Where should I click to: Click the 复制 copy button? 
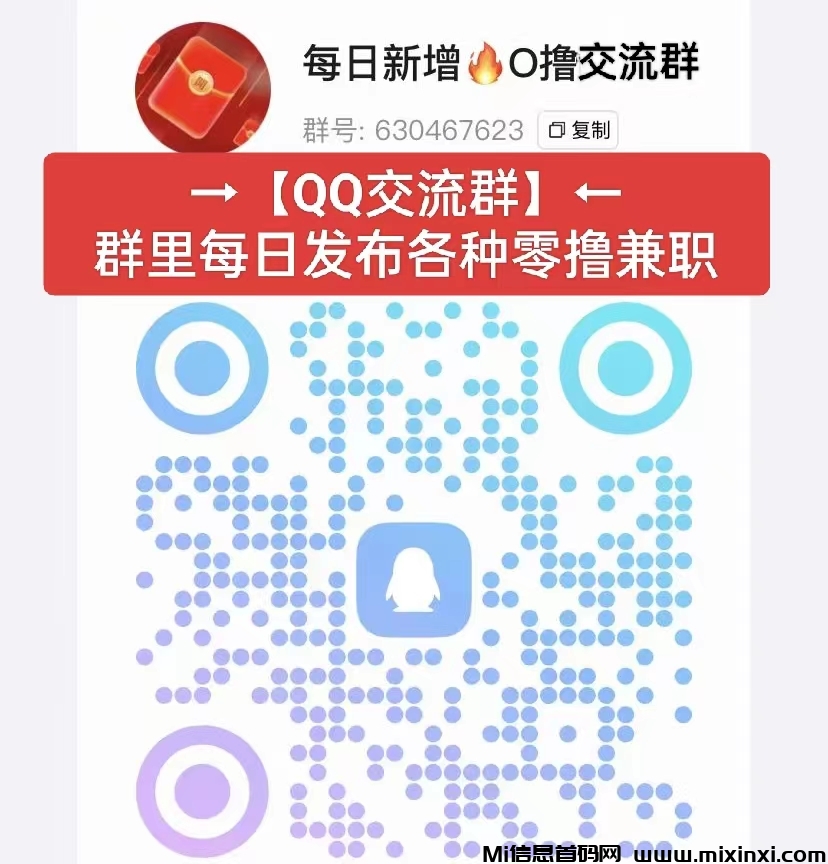[578, 130]
